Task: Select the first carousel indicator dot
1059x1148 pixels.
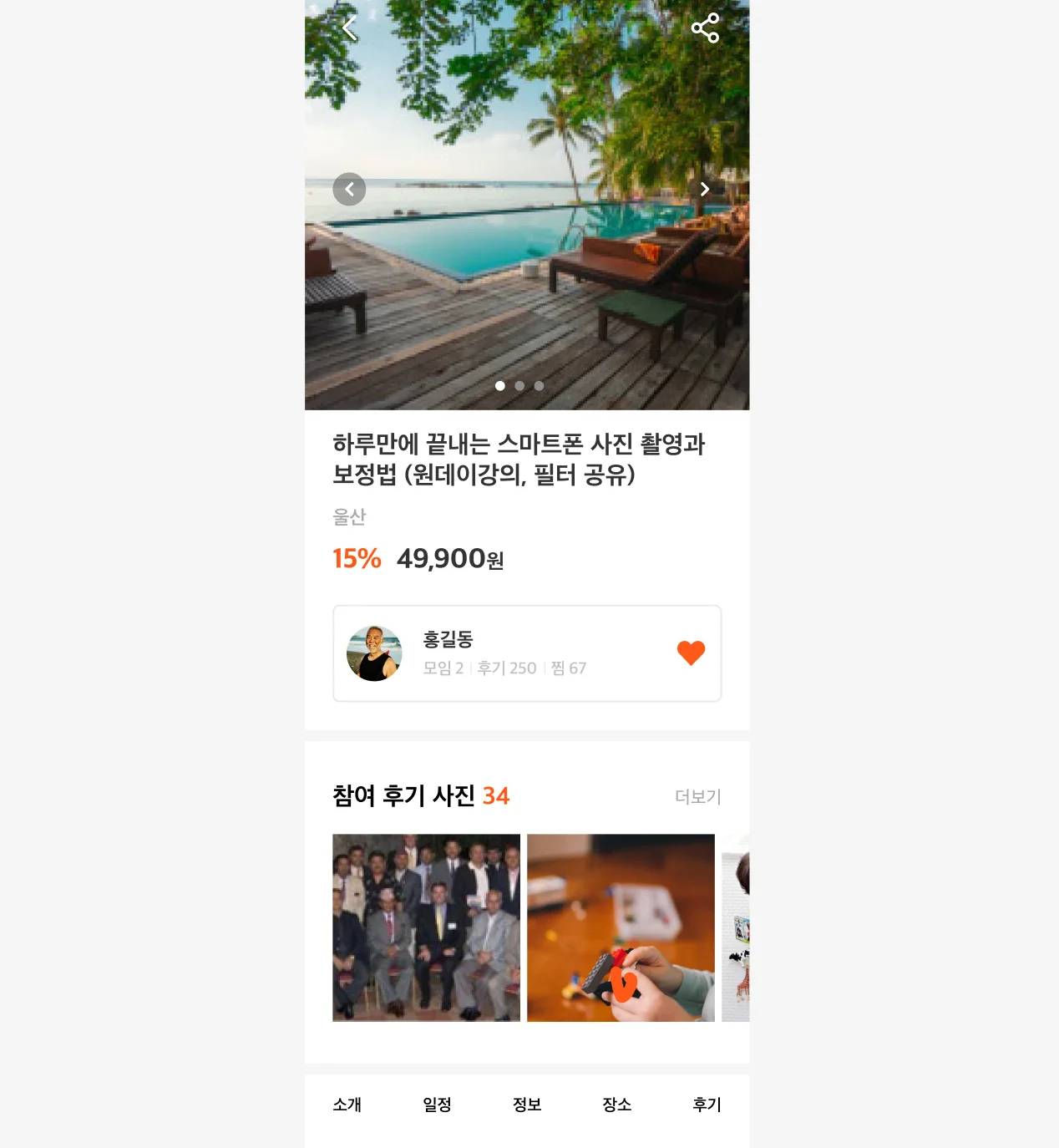Action: click(500, 386)
